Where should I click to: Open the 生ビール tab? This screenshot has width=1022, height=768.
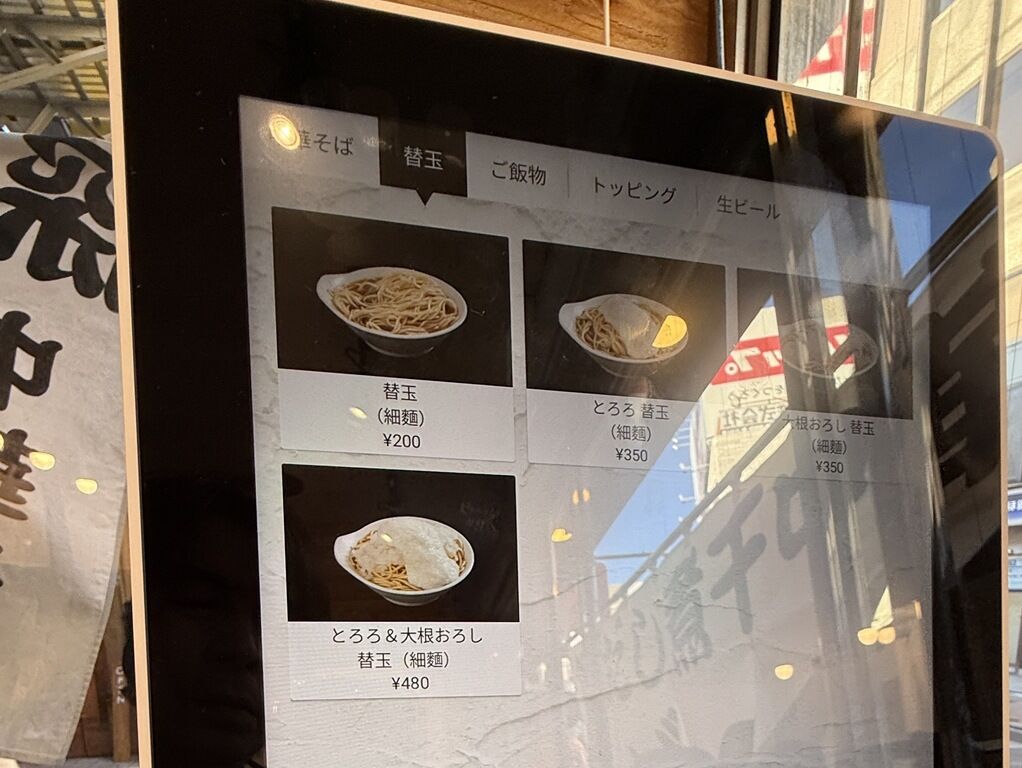click(x=748, y=207)
